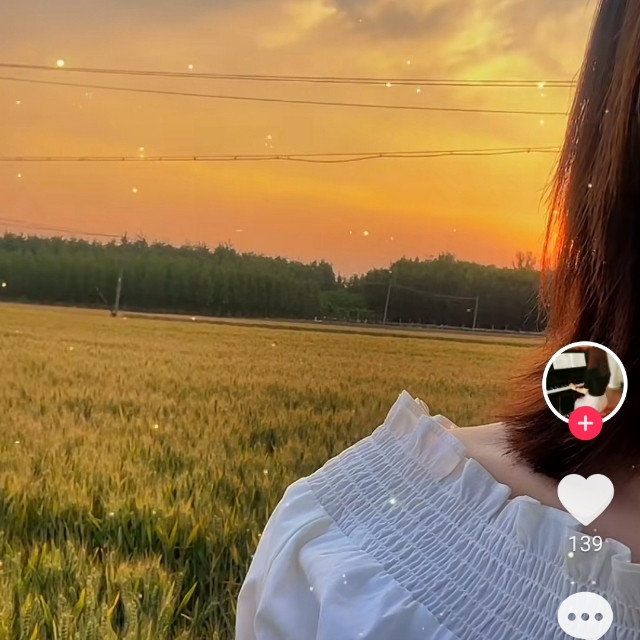
Task: Like this video with the heart
Action: (x=585, y=498)
